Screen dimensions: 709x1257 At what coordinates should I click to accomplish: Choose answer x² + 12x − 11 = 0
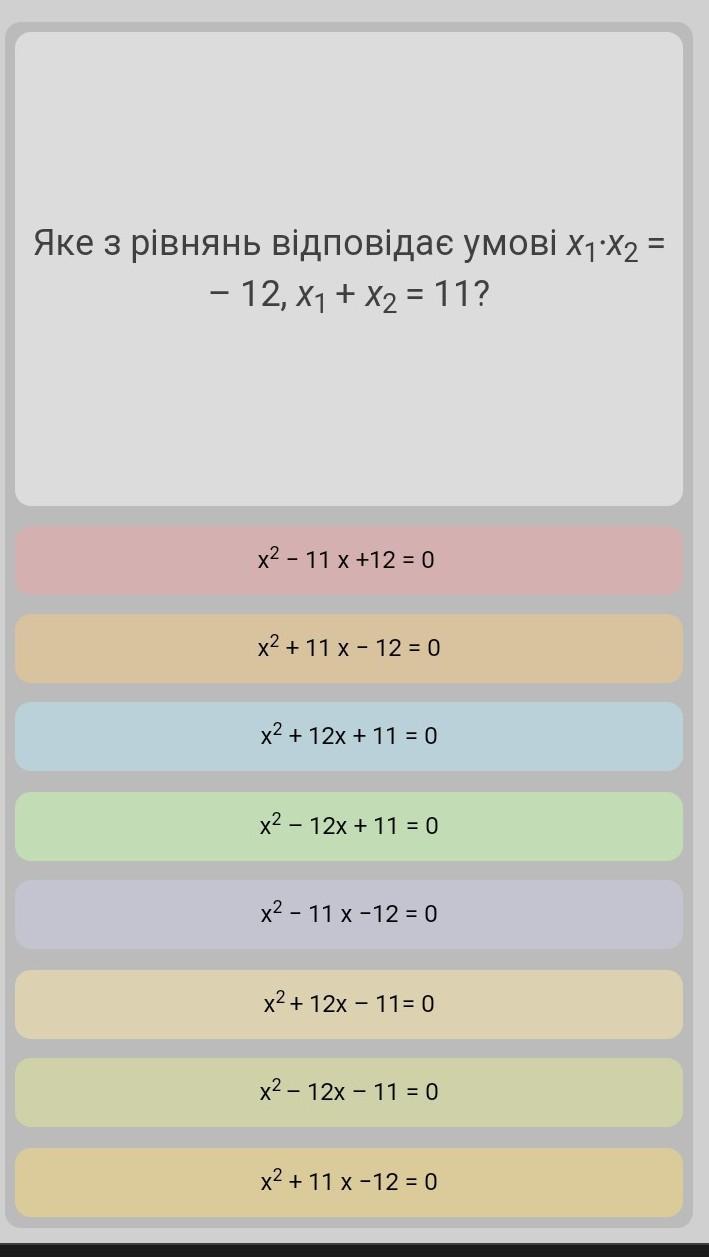click(x=348, y=1004)
